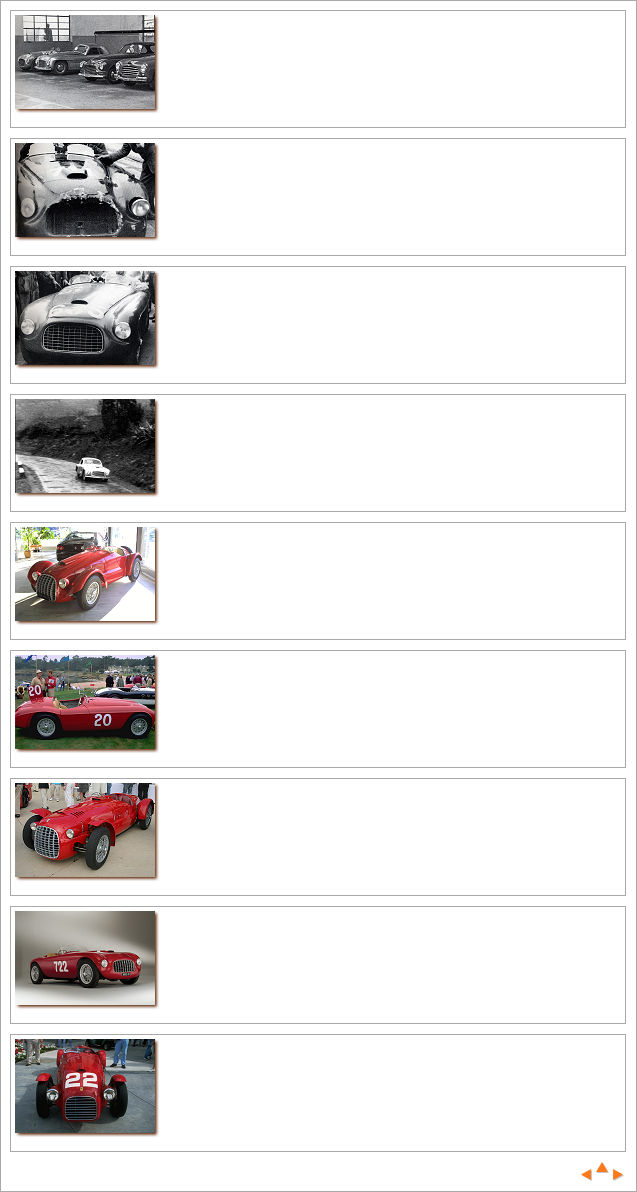
Task: View the red roadster with chrome grille photo
Action: click(85, 829)
